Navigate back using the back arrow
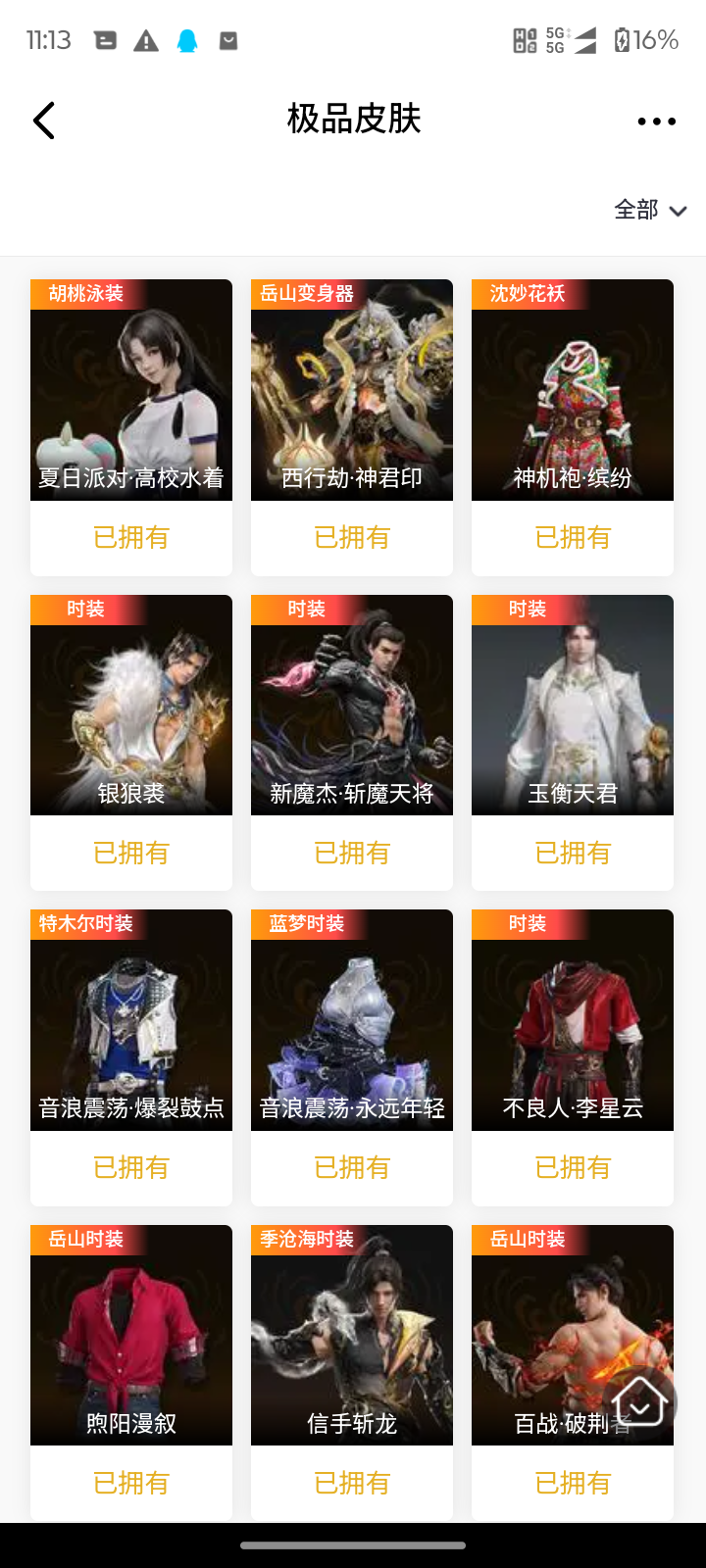Image resolution: width=706 pixels, height=1568 pixels. pyautogui.click(x=43, y=120)
